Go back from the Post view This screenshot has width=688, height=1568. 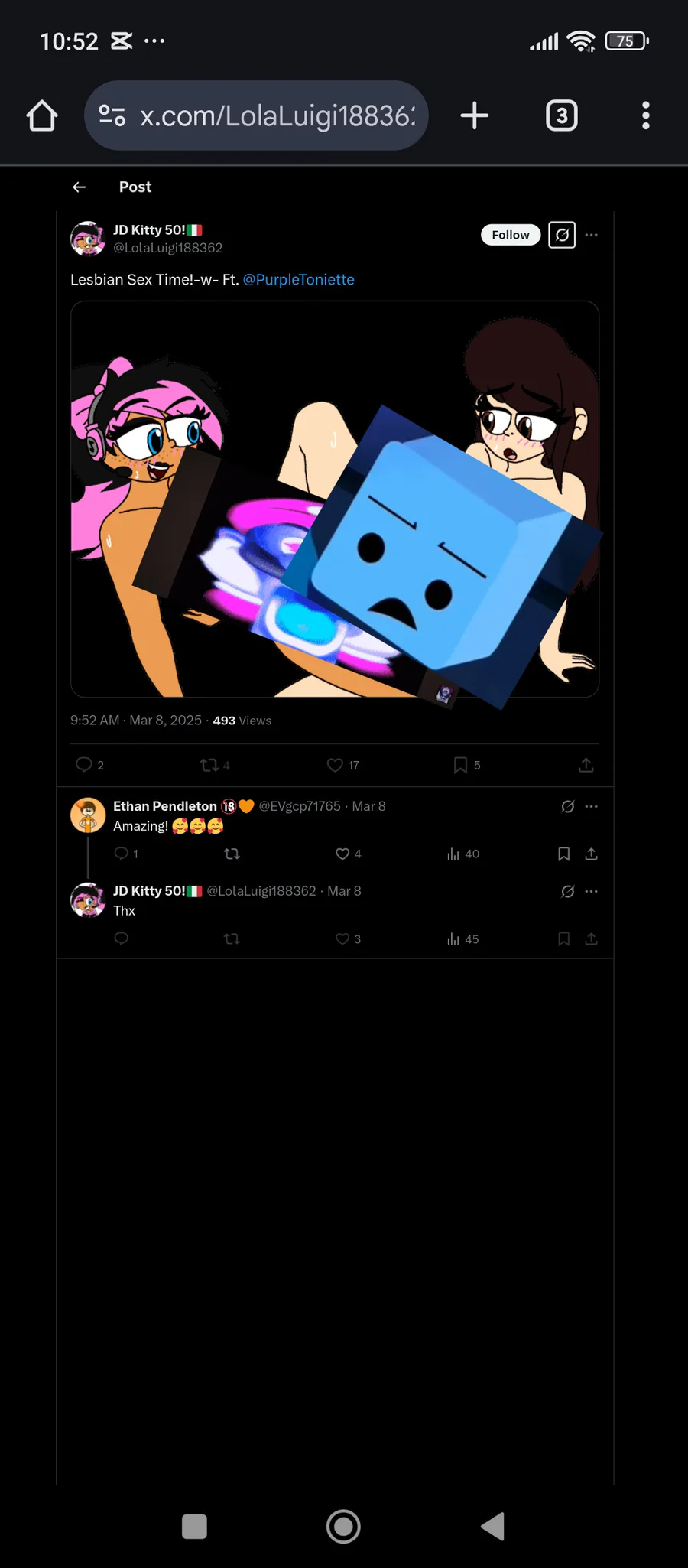coord(79,187)
